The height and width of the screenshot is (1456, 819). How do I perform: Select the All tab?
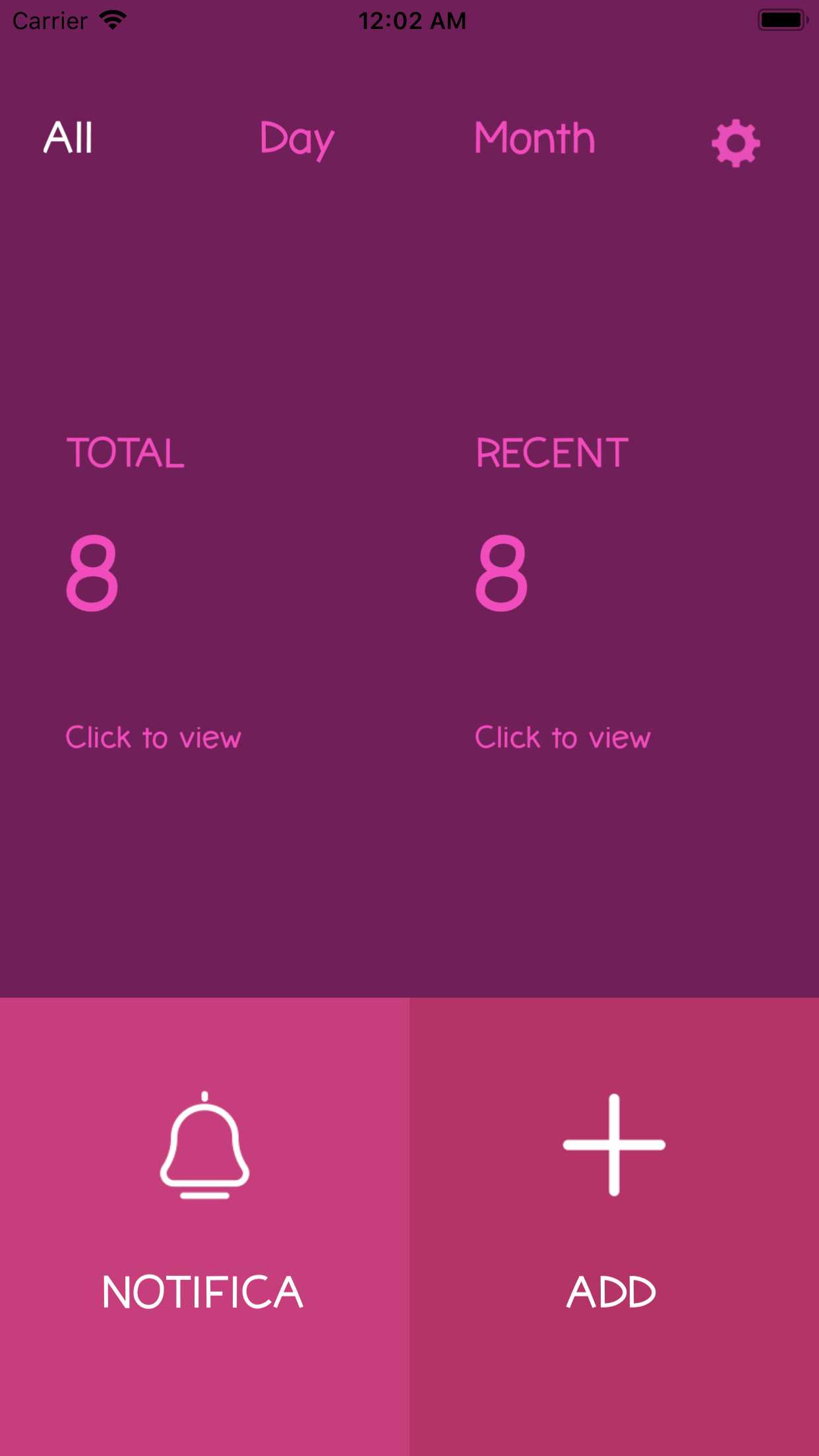pos(69,138)
